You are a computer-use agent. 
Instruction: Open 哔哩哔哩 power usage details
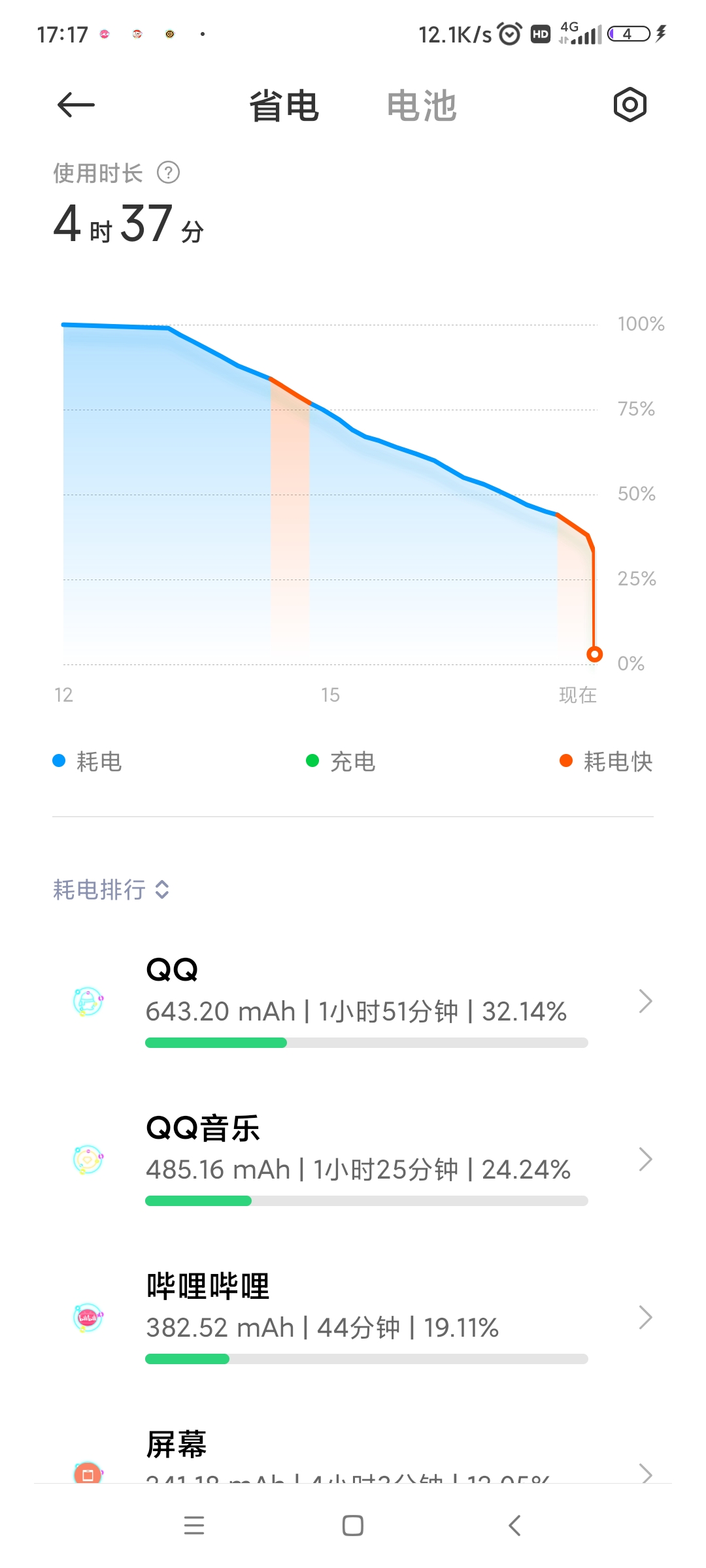click(x=353, y=1318)
